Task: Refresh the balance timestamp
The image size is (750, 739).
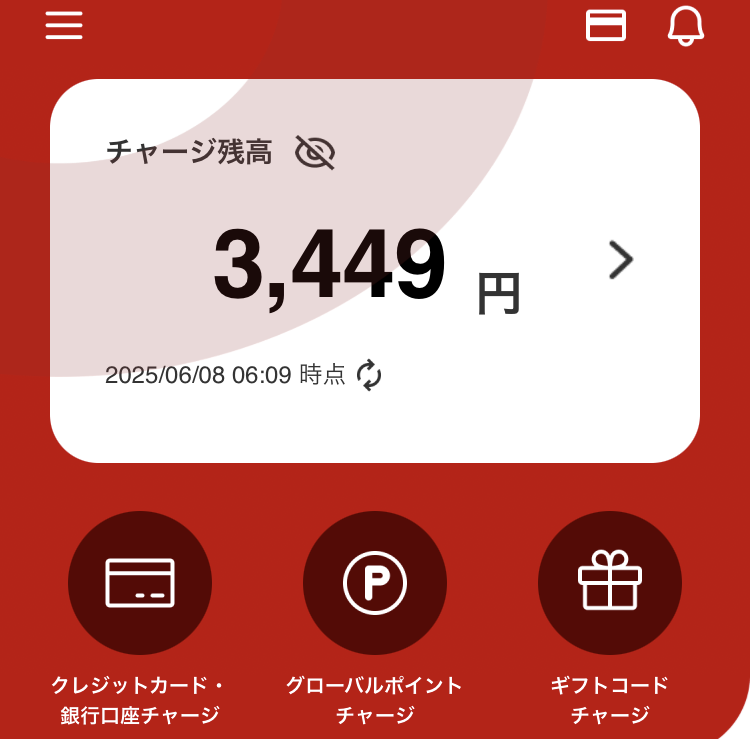Action: [x=369, y=375]
